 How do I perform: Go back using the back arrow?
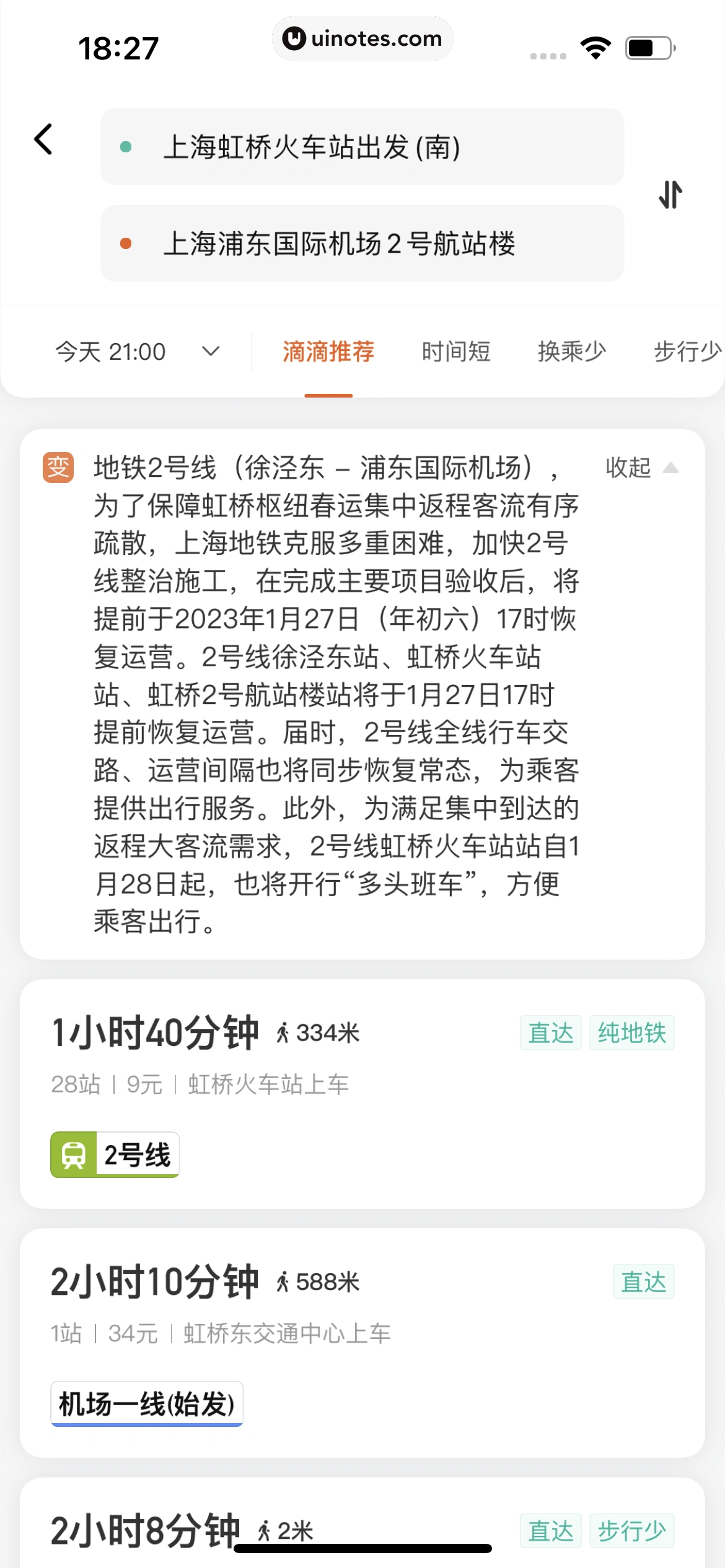point(43,139)
